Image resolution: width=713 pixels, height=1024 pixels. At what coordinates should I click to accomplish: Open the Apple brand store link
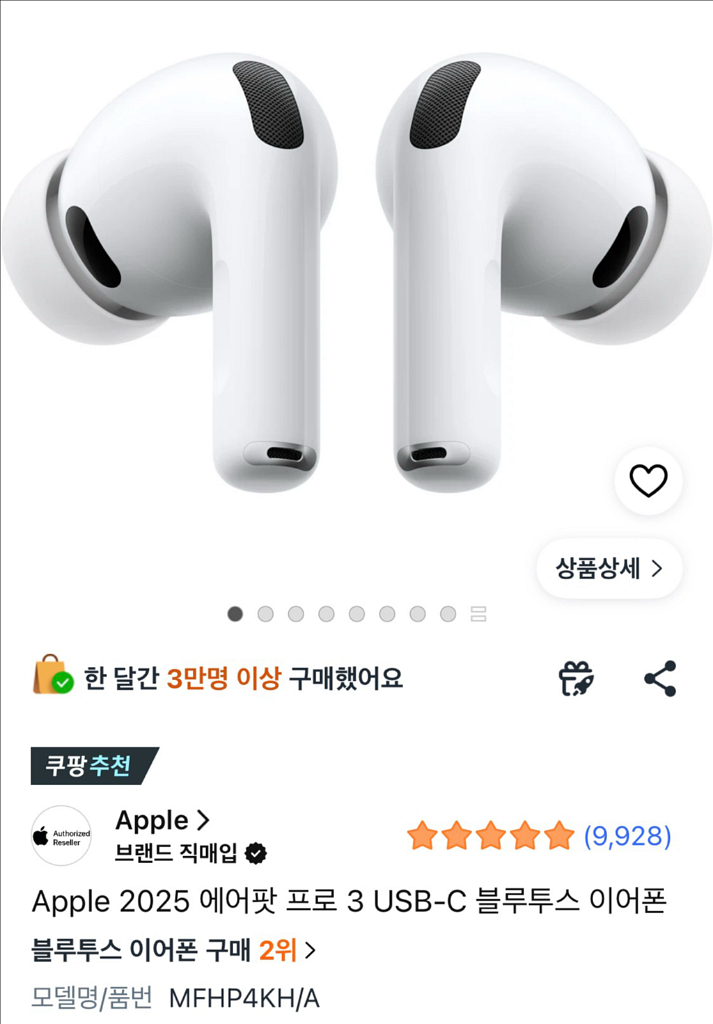[x=162, y=821]
